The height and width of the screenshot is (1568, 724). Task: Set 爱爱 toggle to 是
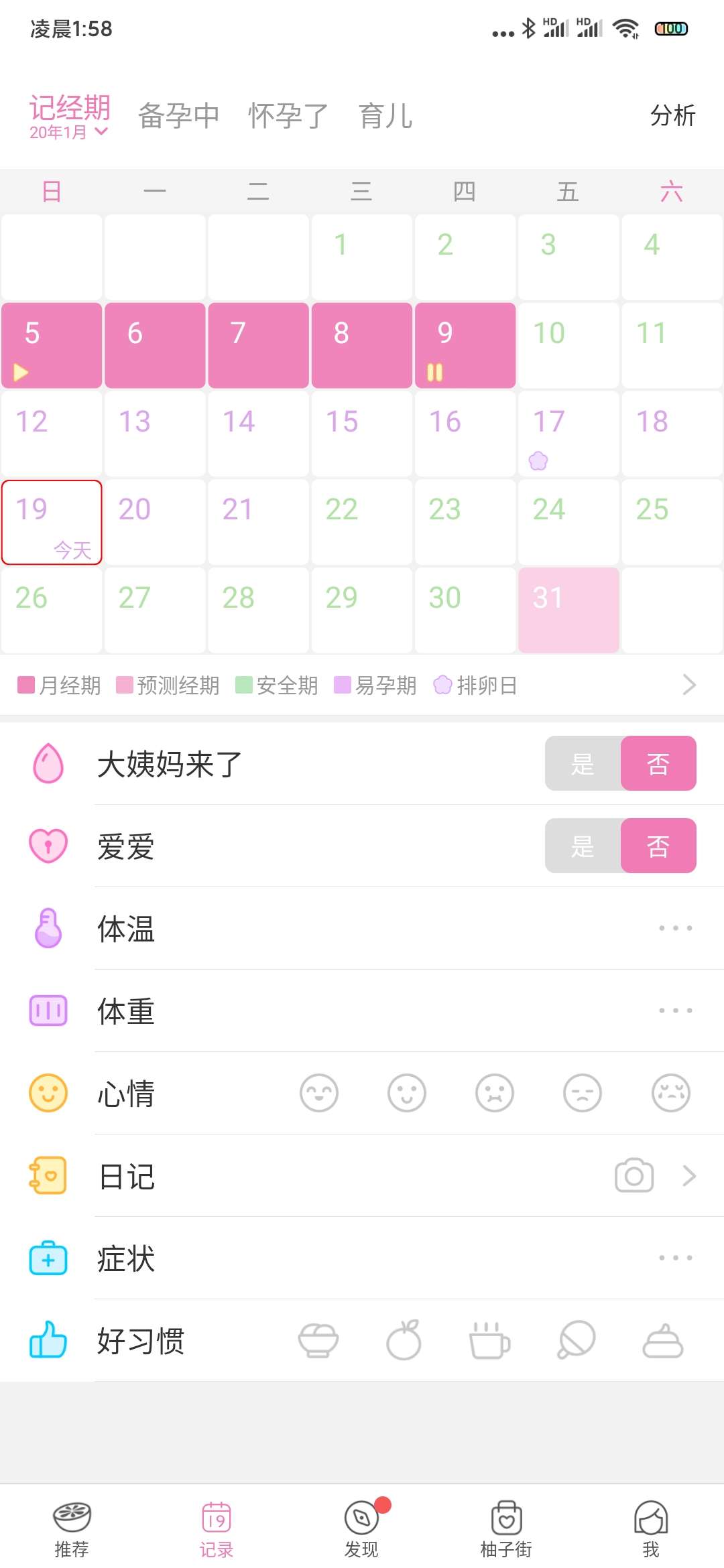(581, 846)
